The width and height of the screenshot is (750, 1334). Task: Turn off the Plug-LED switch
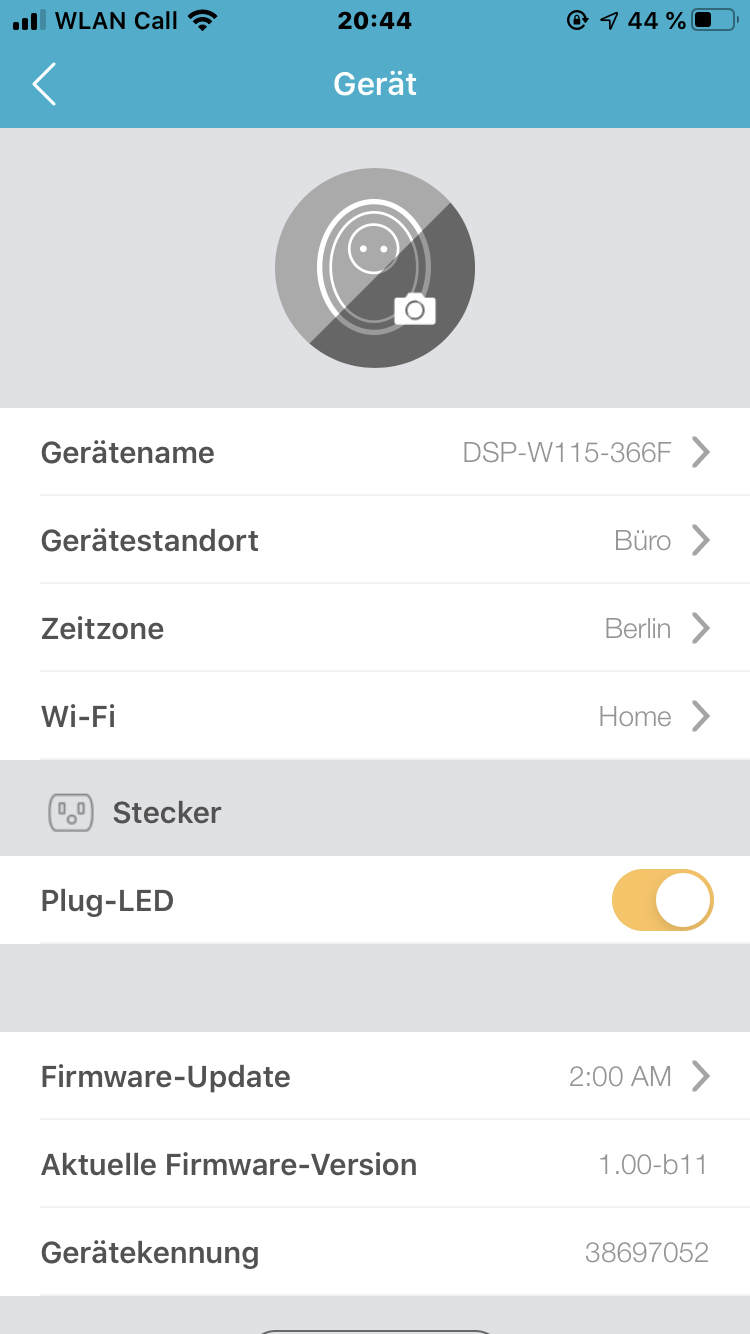click(x=662, y=900)
